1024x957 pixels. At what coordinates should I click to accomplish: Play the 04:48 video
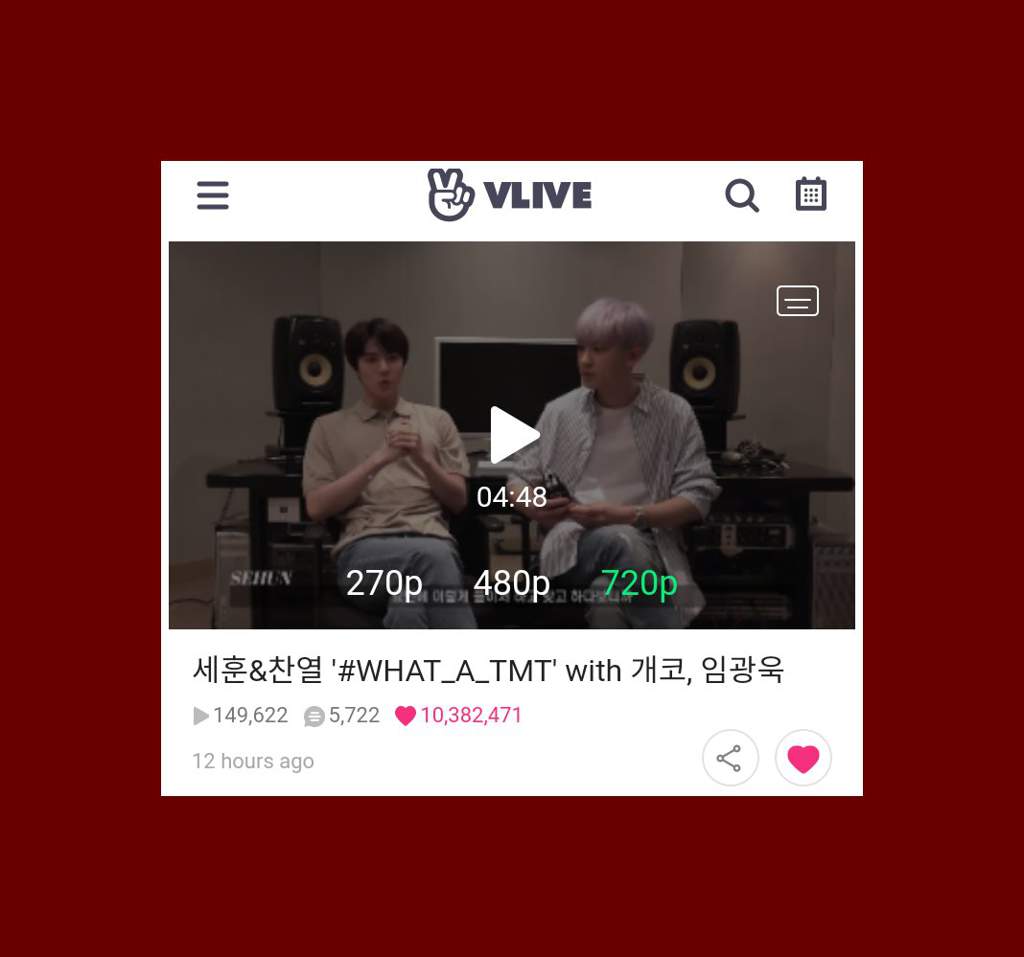(513, 435)
